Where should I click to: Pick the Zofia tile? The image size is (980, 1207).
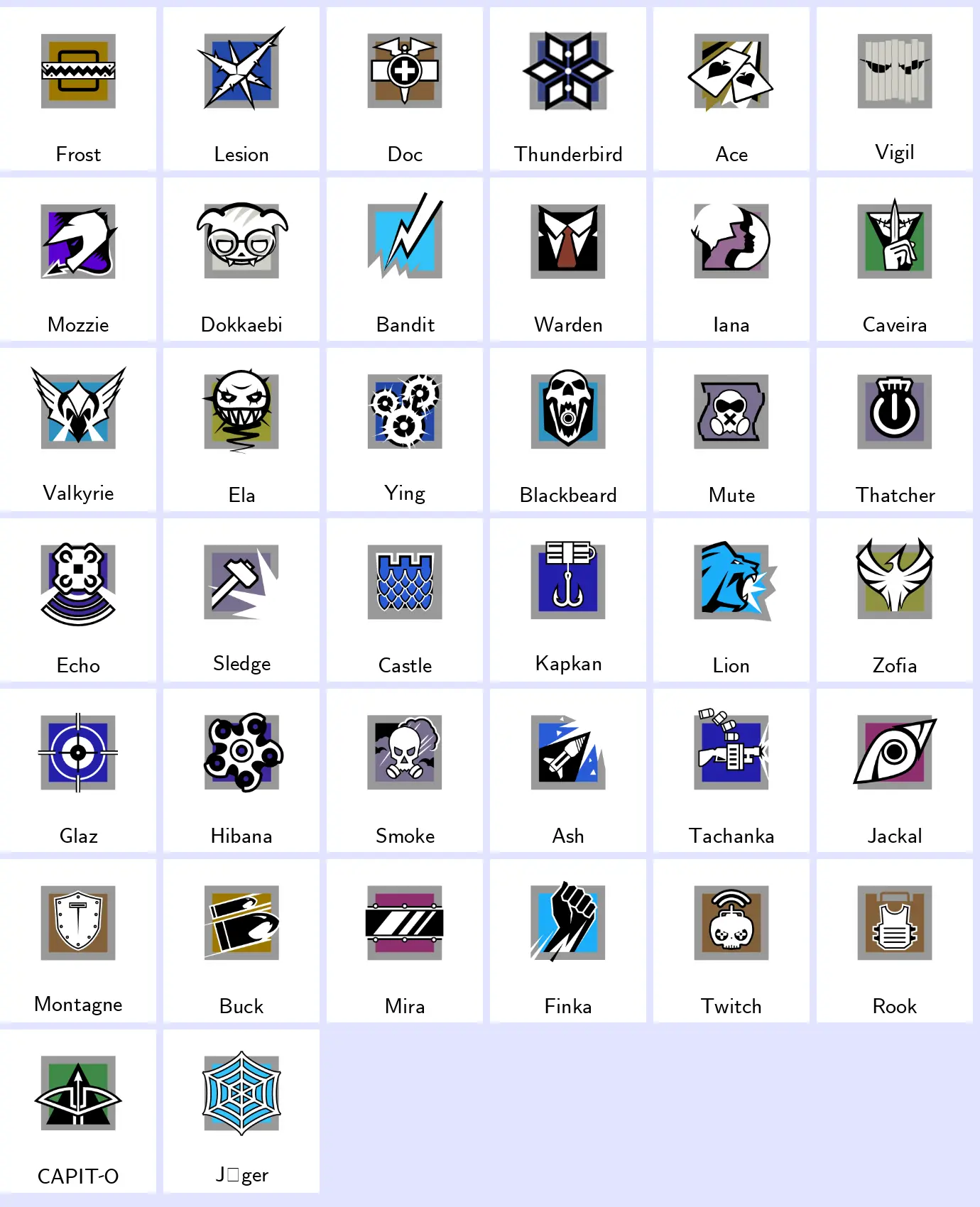point(895,600)
